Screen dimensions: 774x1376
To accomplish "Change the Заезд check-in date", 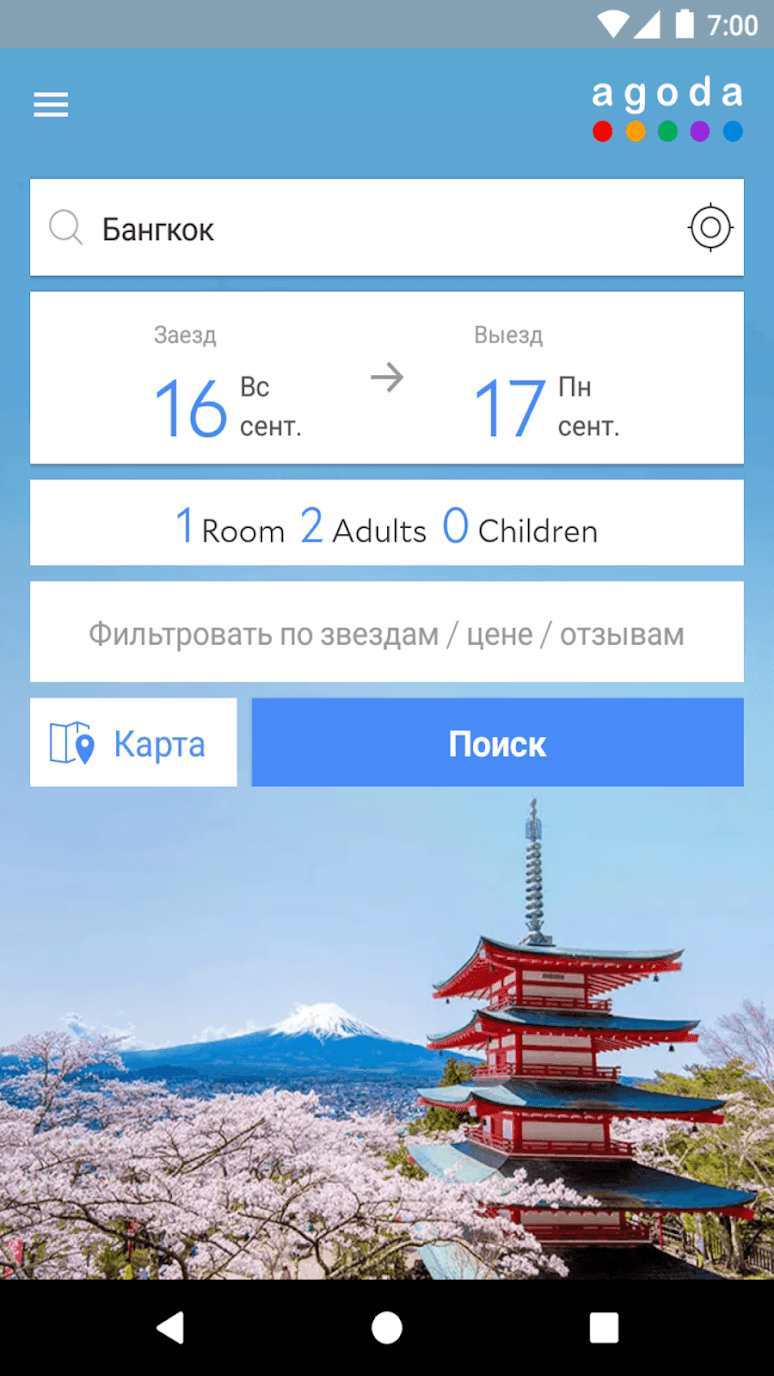I will pos(228,388).
